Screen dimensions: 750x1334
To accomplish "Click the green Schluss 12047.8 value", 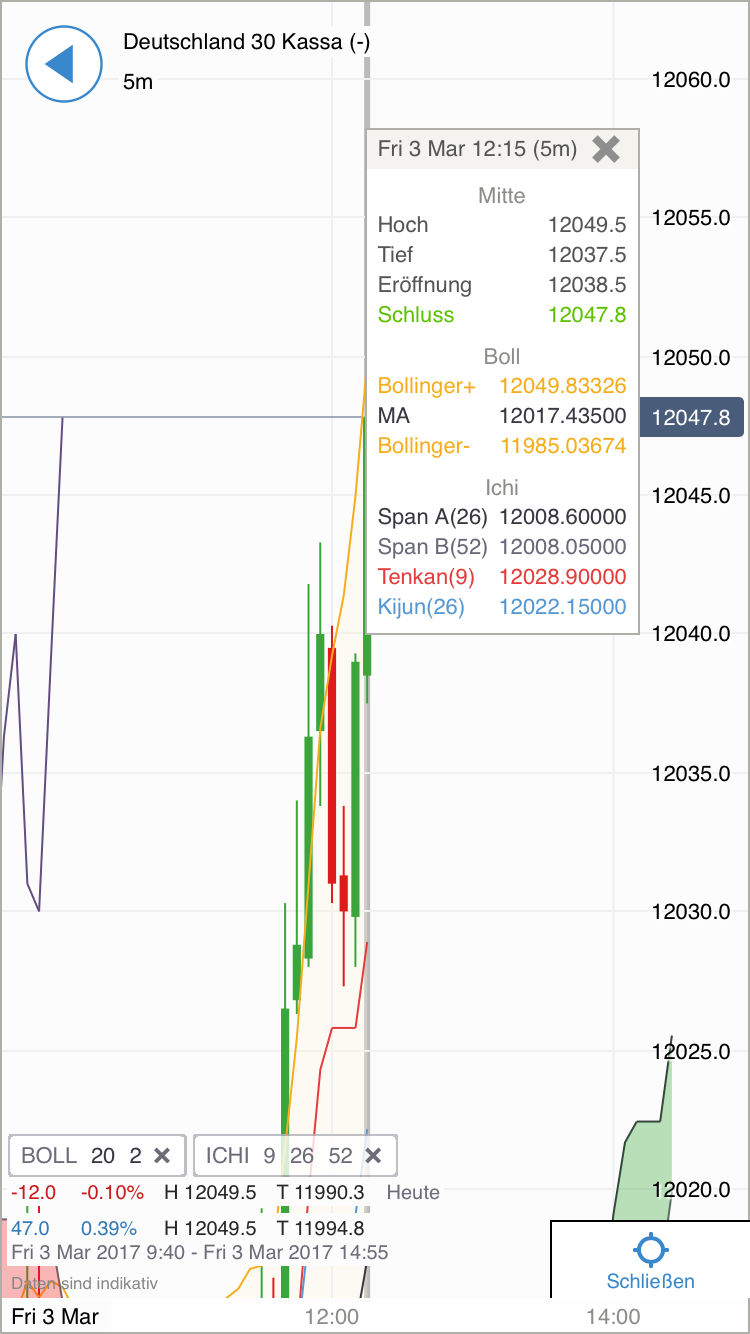I will pyautogui.click(x=588, y=315).
